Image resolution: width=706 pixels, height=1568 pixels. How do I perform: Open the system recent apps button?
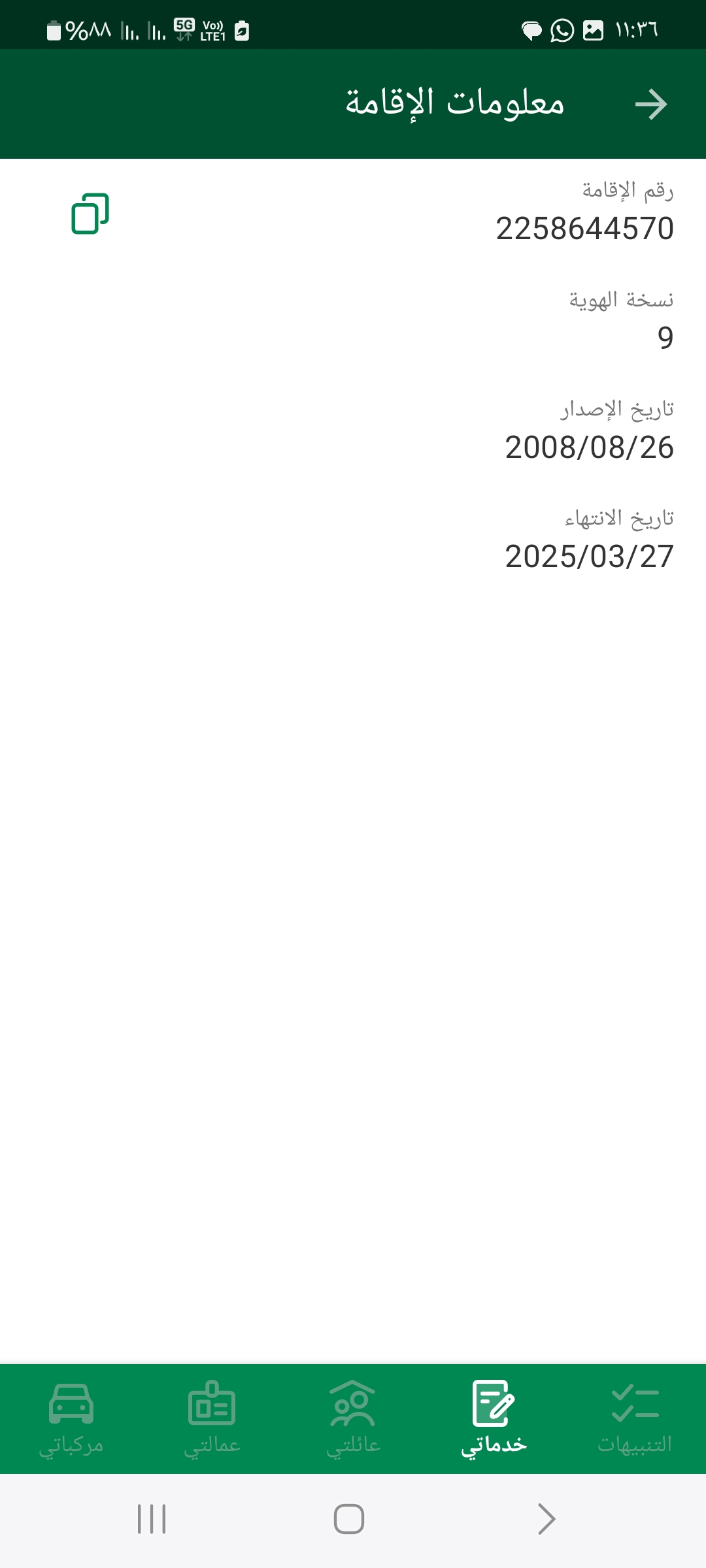tap(152, 1519)
